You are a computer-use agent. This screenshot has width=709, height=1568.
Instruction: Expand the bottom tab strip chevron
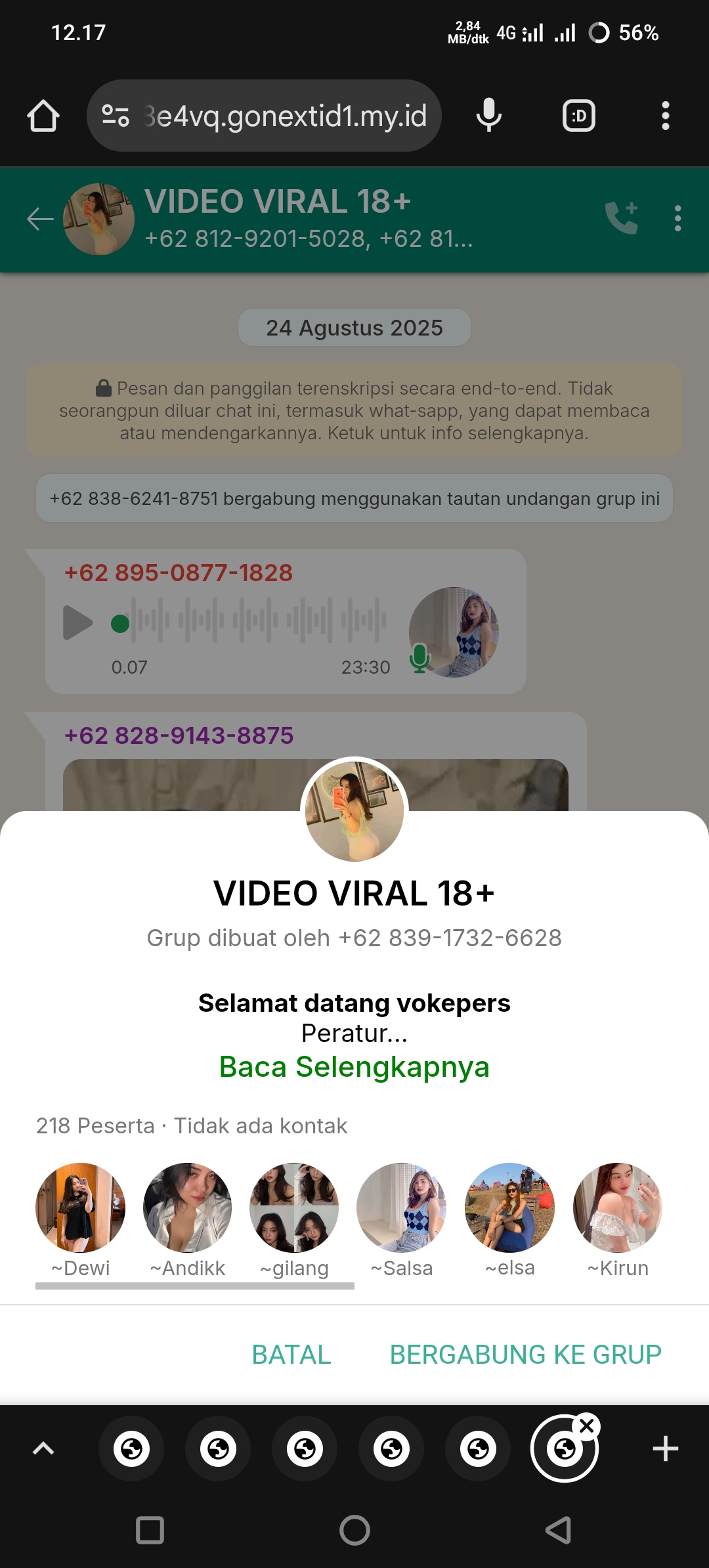[x=43, y=1448]
